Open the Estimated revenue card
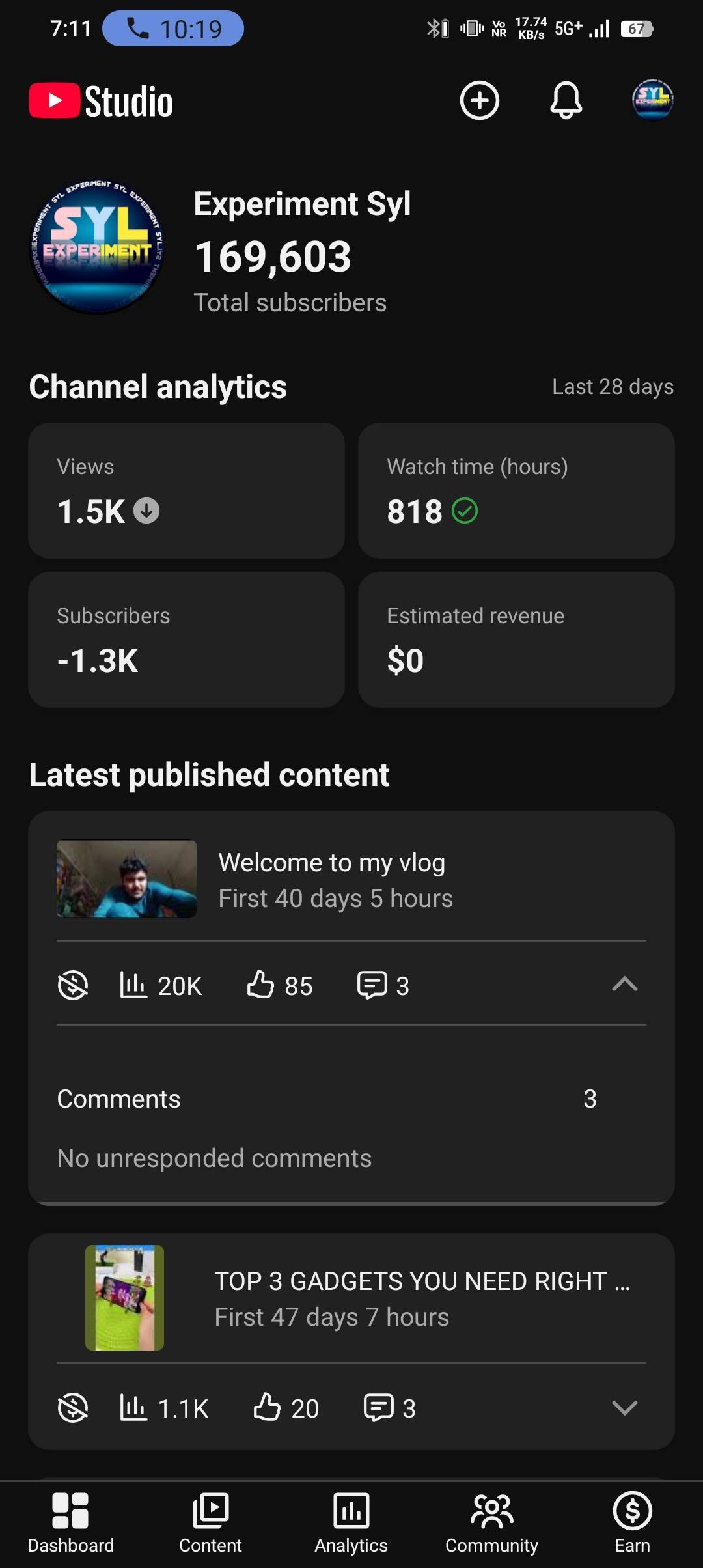The height and width of the screenshot is (1568, 703). tap(516, 639)
